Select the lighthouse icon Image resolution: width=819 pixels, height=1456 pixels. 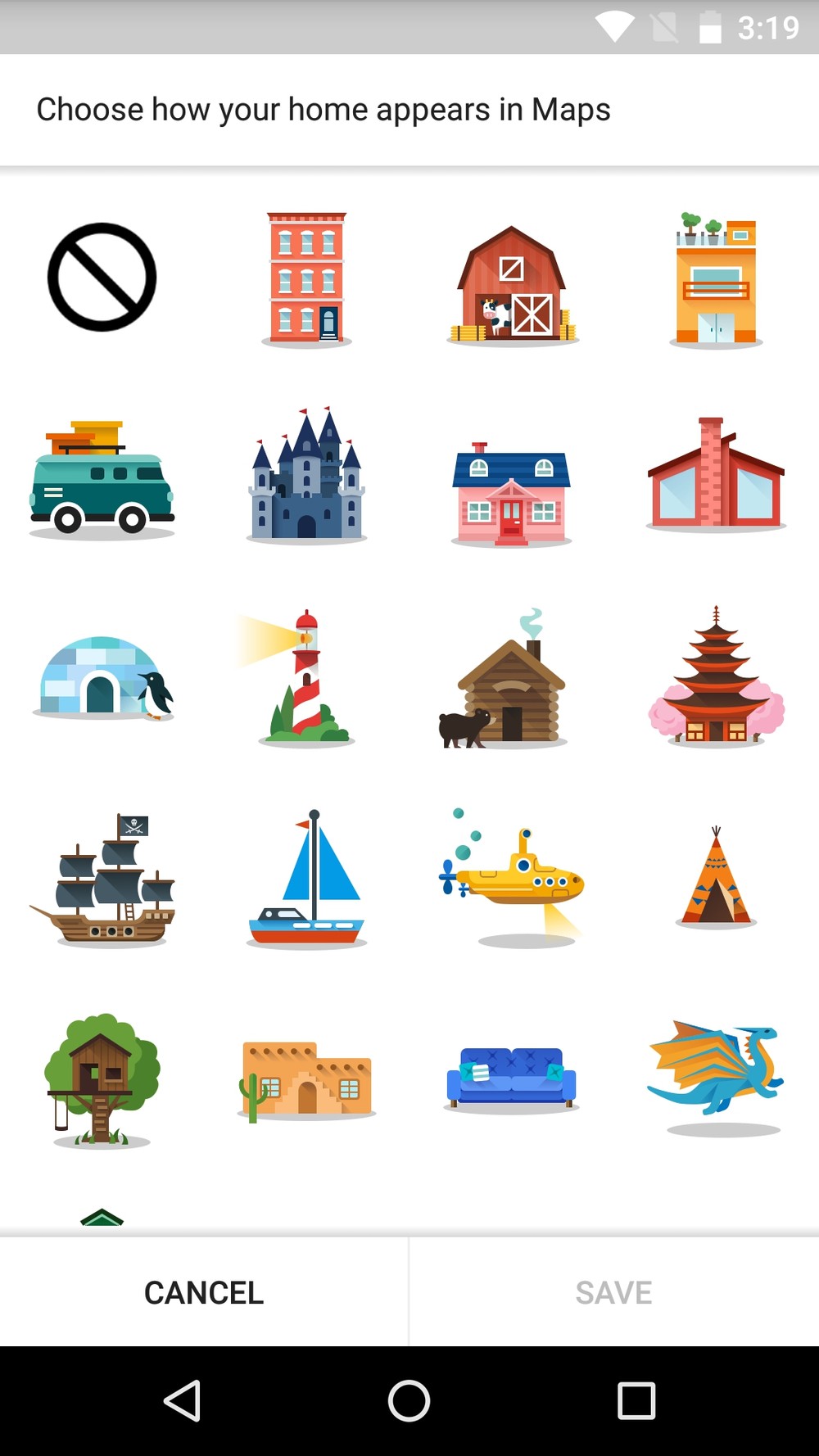[x=300, y=678]
